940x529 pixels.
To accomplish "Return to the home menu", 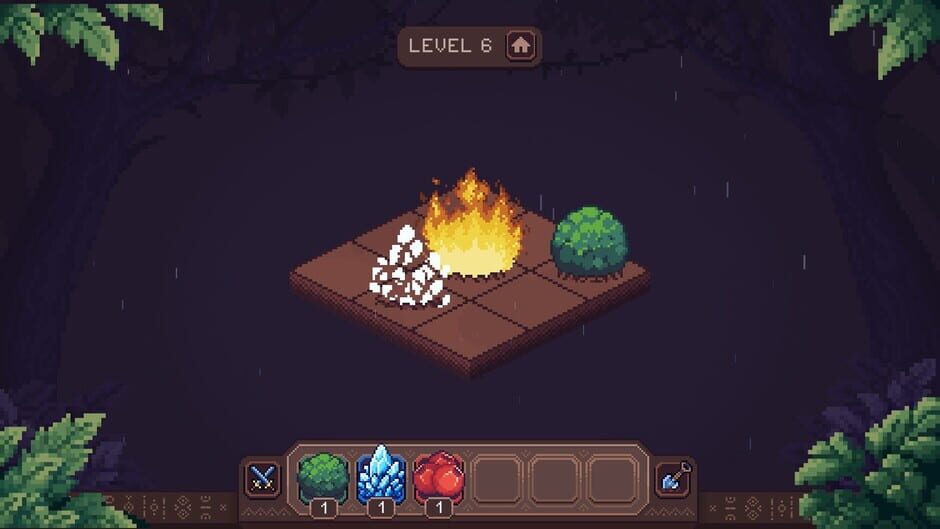I will [520, 46].
